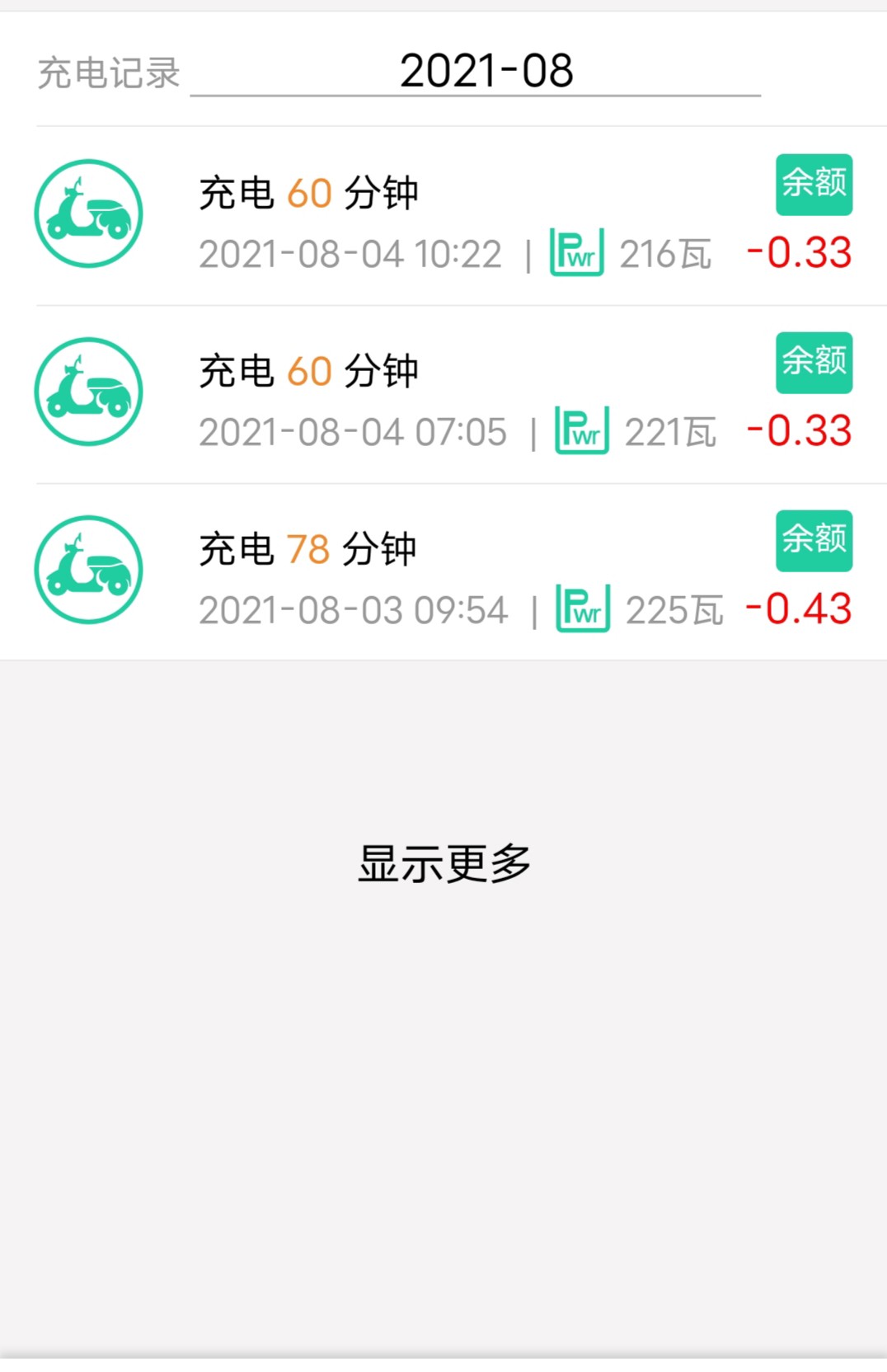Open the 2021-08 month picker
Image resolution: width=887 pixels, height=1372 pixels.
pyautogui.click(x=485, y=71)
